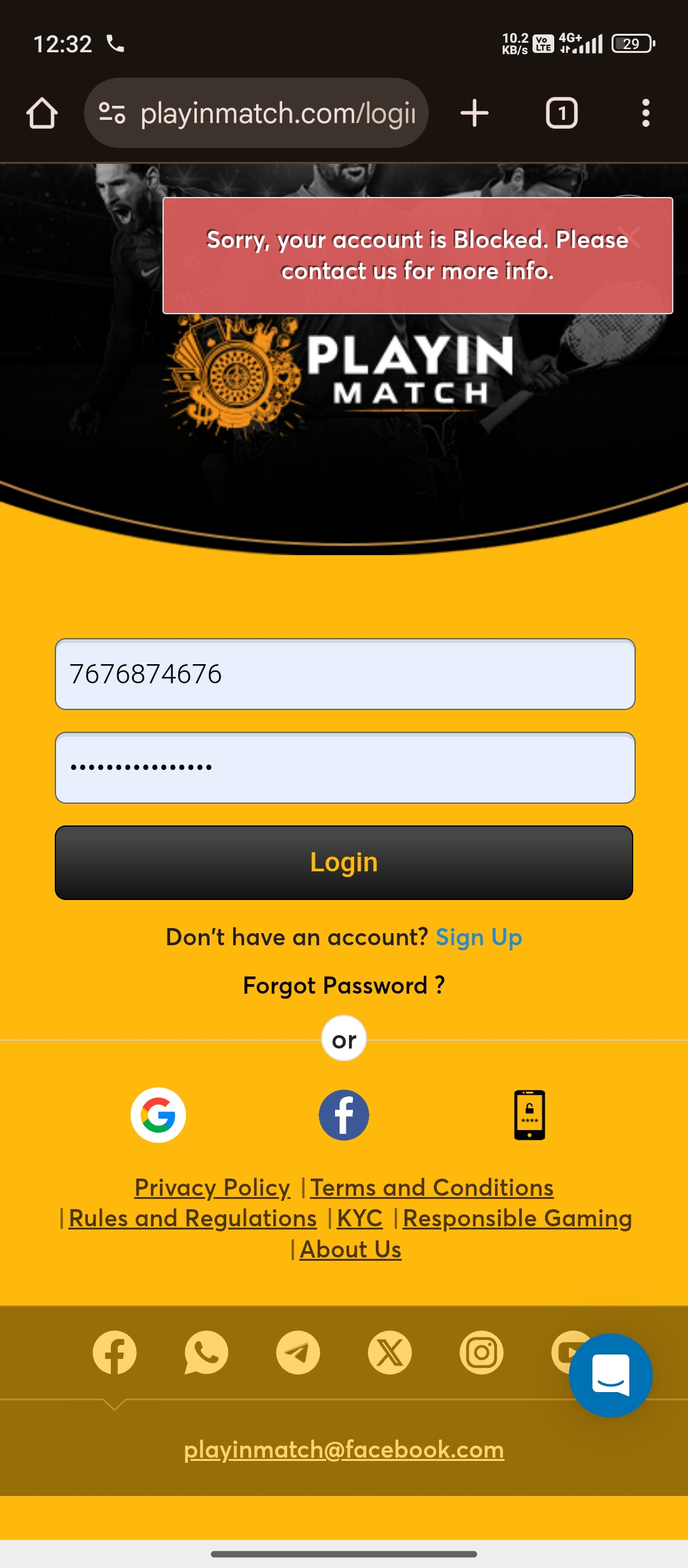Screen dimensions: 688x1568
Task: Tap the phone number field
Action: (x=345, y=674)
